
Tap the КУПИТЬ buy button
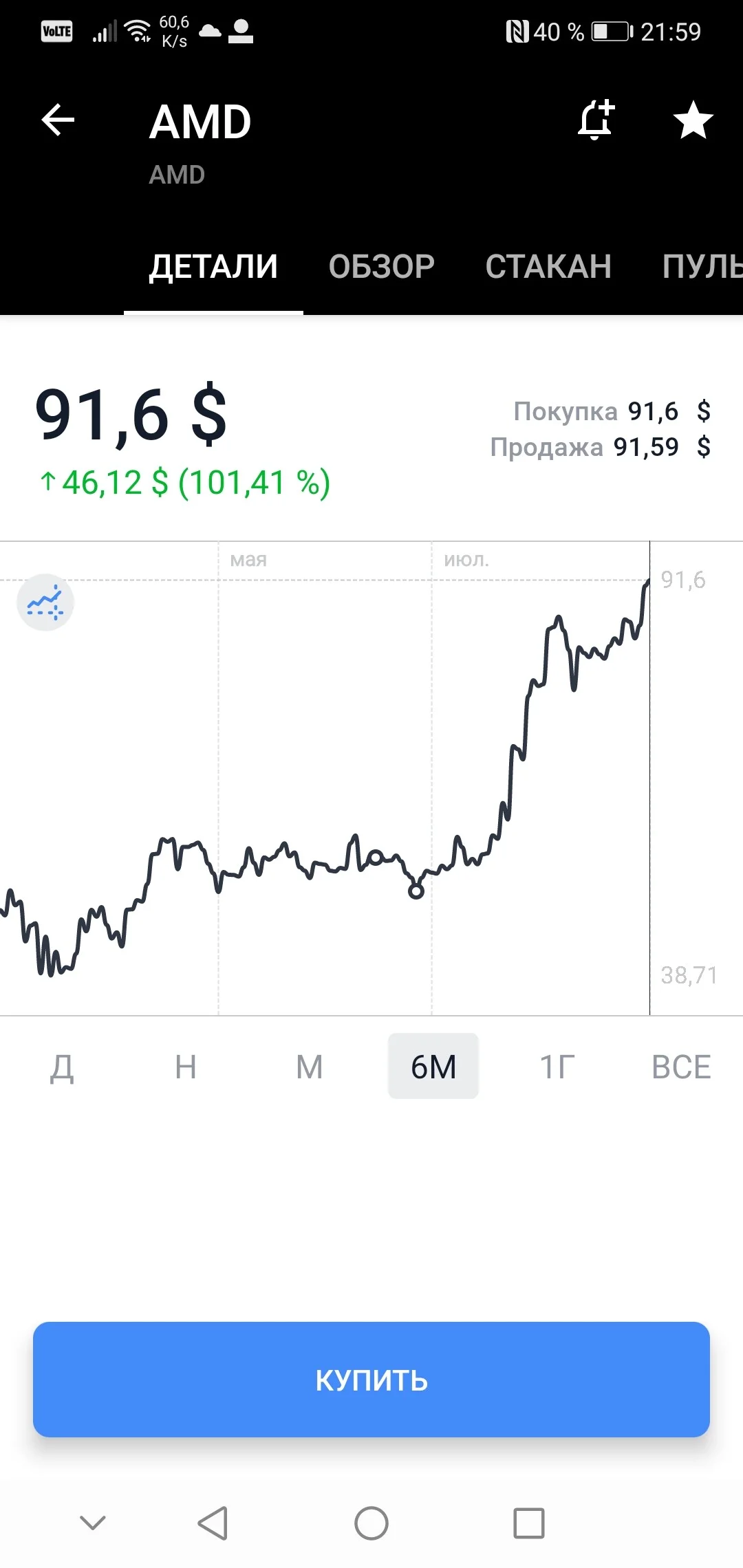(371, 1380)
